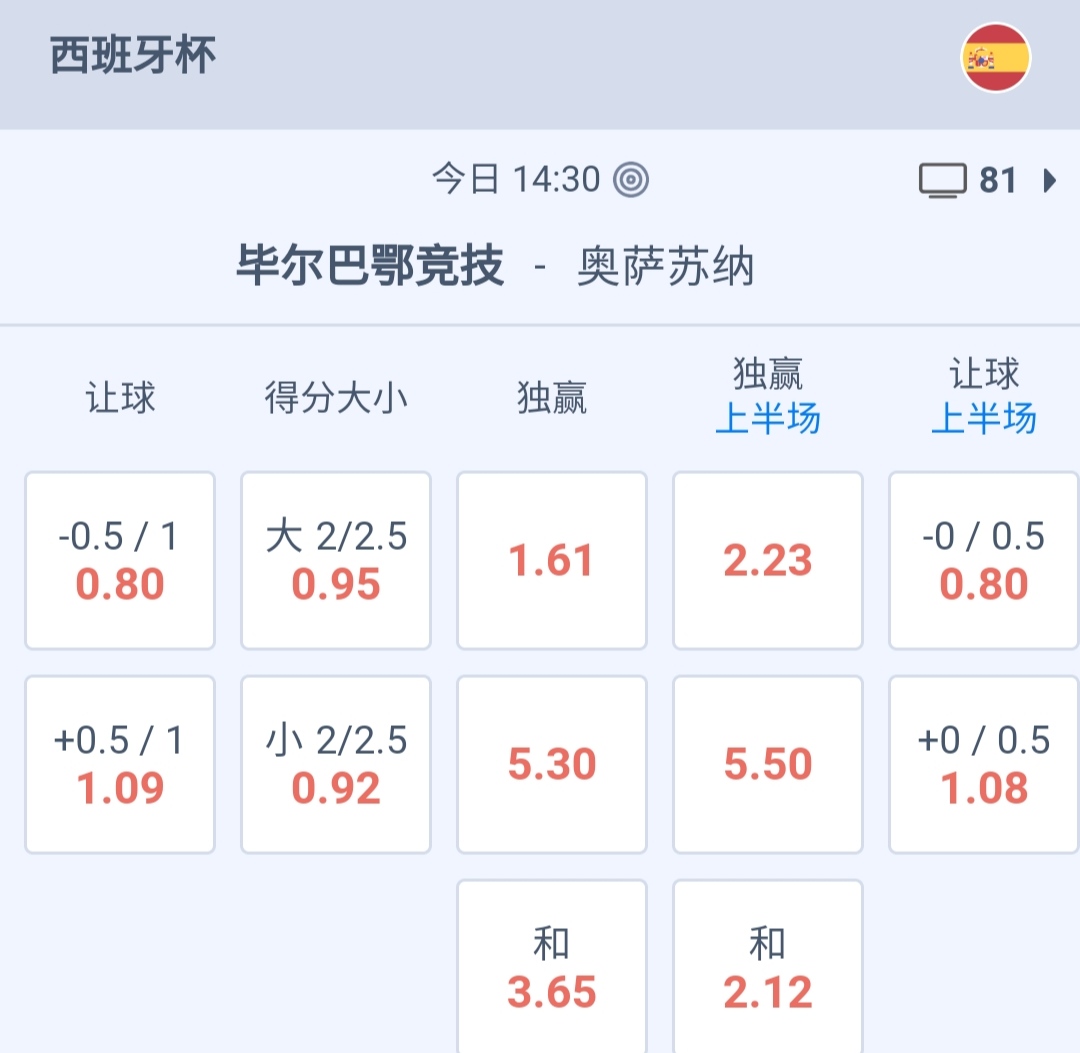
Task: Choose first-half win odds 5.50
Action: [768, 764]
